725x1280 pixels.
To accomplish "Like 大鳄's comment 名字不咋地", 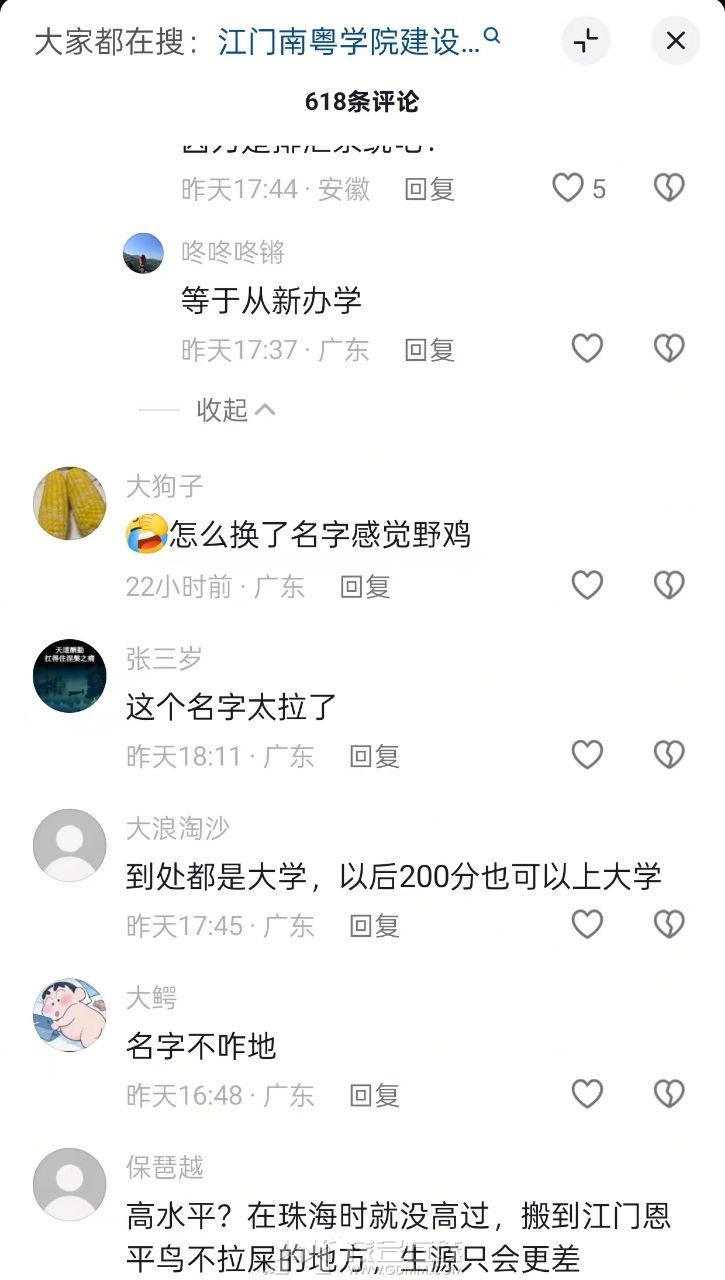I will 587,1095.
